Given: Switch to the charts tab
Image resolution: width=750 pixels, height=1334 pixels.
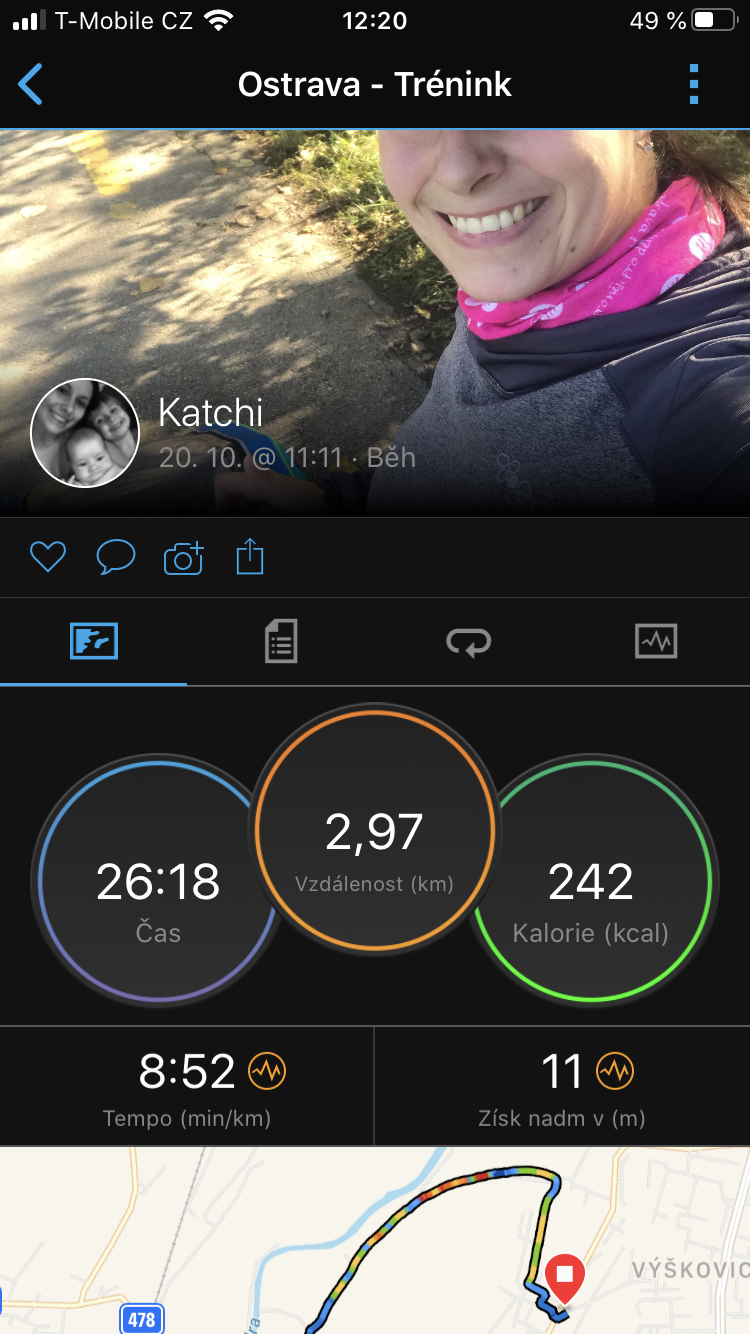Looking at the screenshot, I should point(656,641).
